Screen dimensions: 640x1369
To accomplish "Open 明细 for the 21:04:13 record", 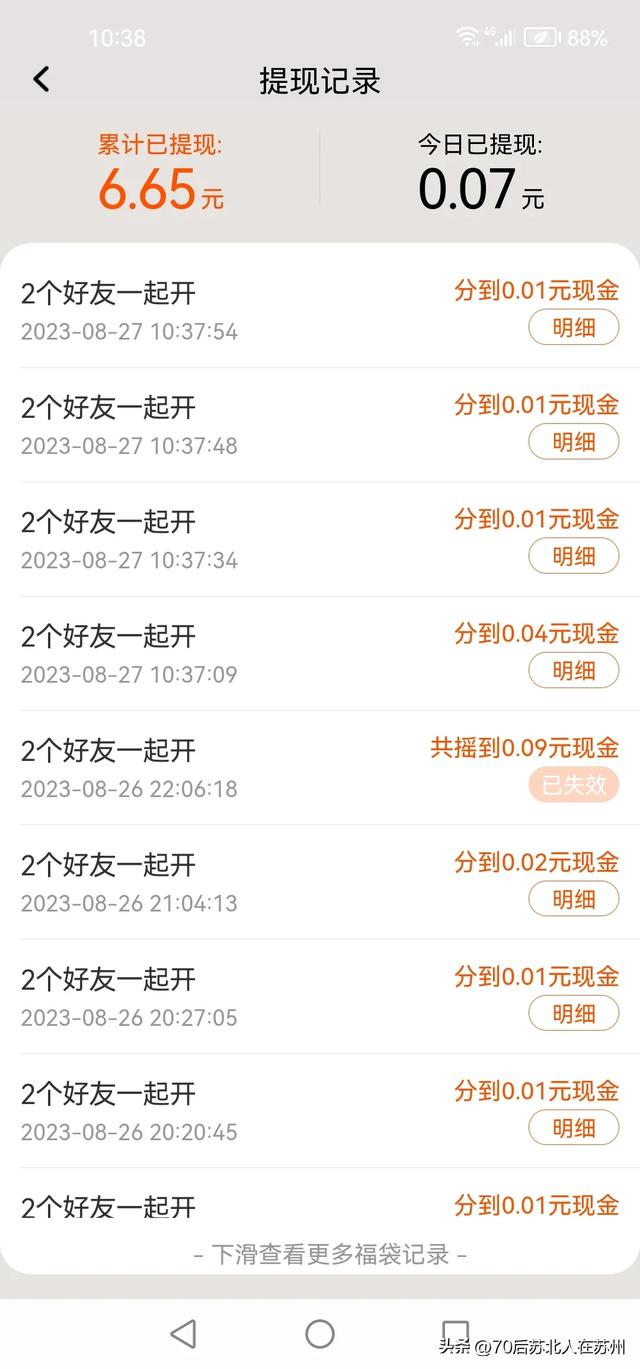I will pos(574,899).
